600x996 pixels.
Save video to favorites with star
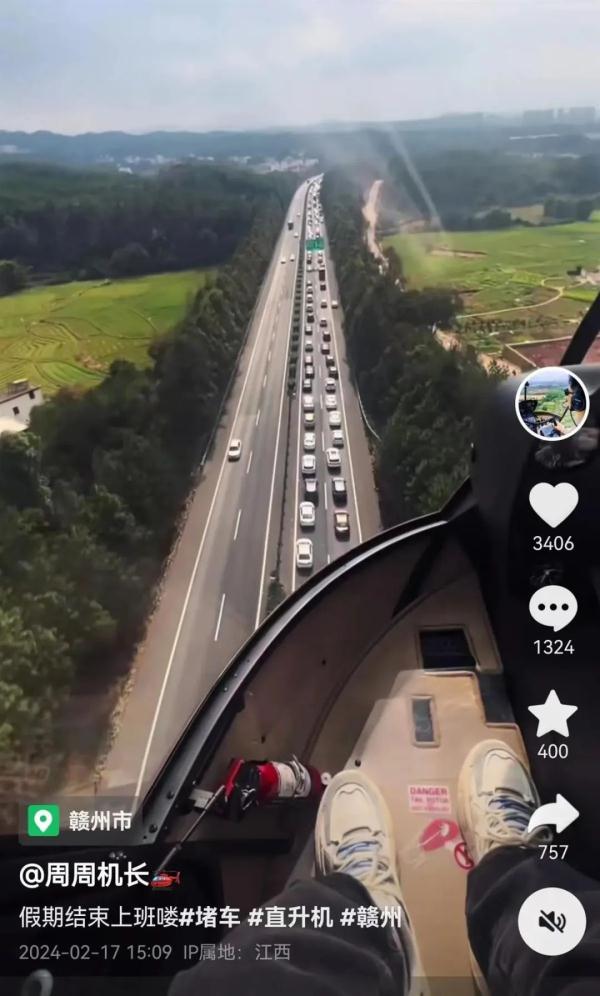coord(553,714)
